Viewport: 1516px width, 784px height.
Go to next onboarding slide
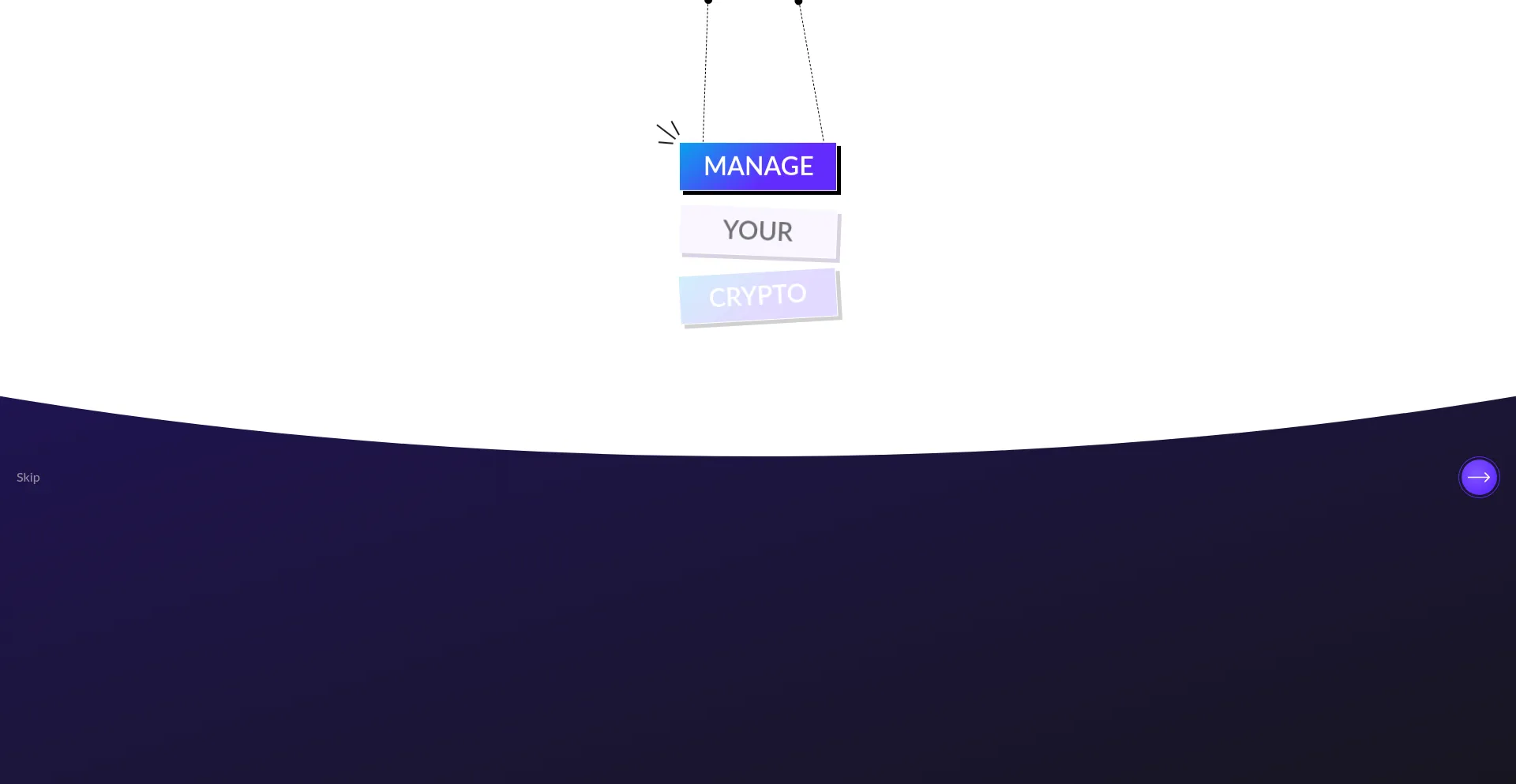pyautogui.click(x=1478, y=477)
